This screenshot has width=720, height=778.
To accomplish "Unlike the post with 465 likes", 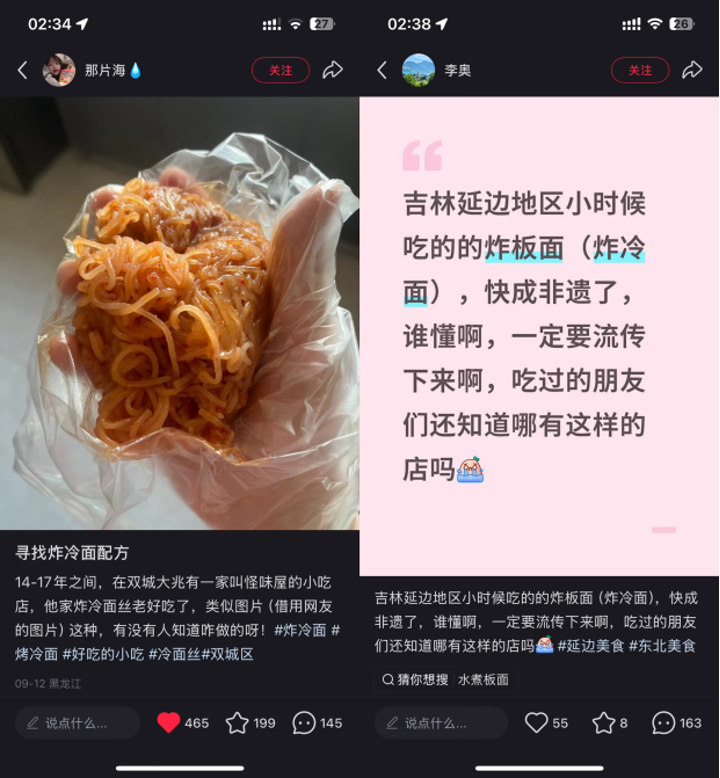I will click(x=169, y=722).
